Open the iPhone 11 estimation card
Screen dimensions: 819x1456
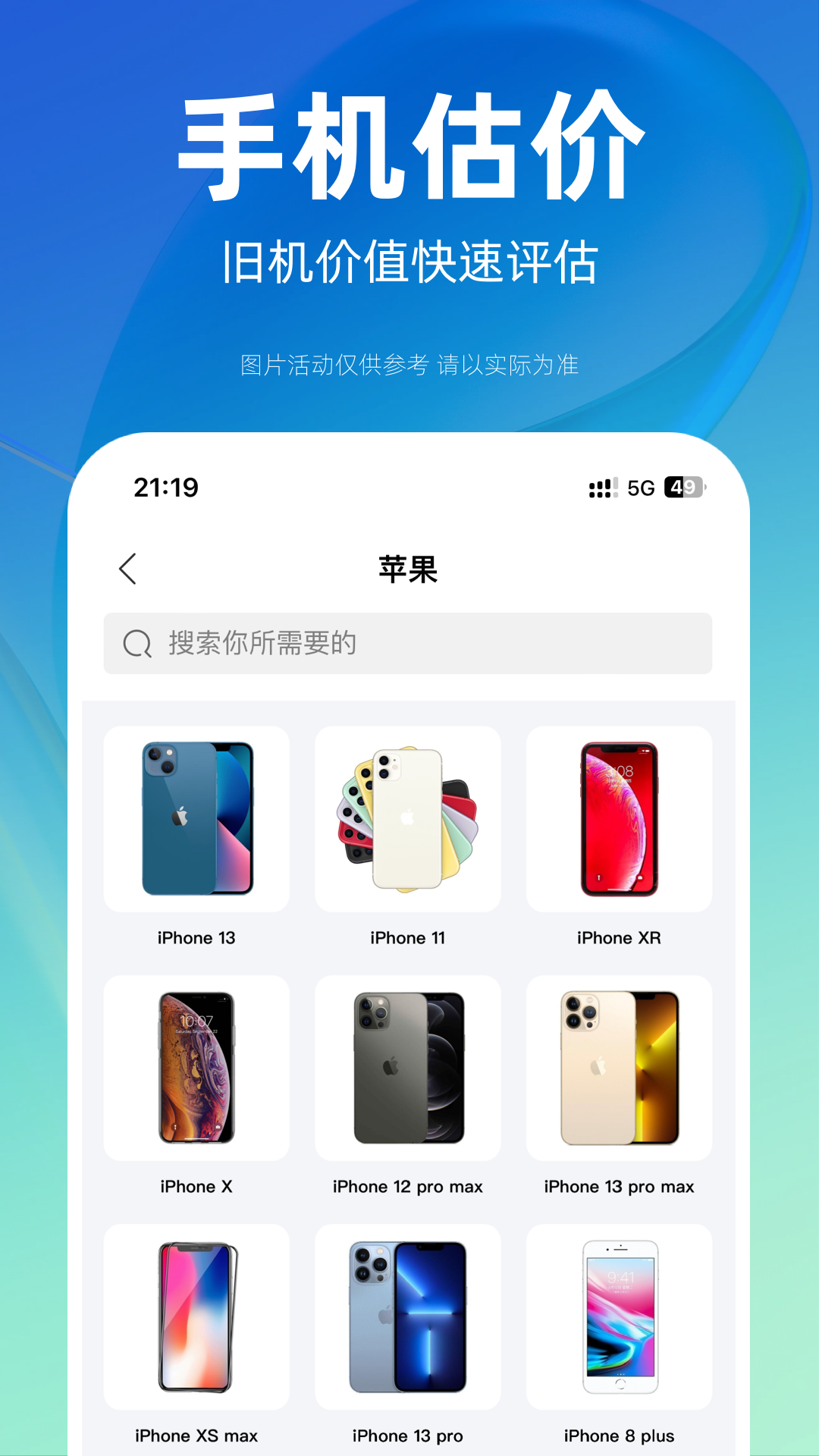click(x=408, y=821)
